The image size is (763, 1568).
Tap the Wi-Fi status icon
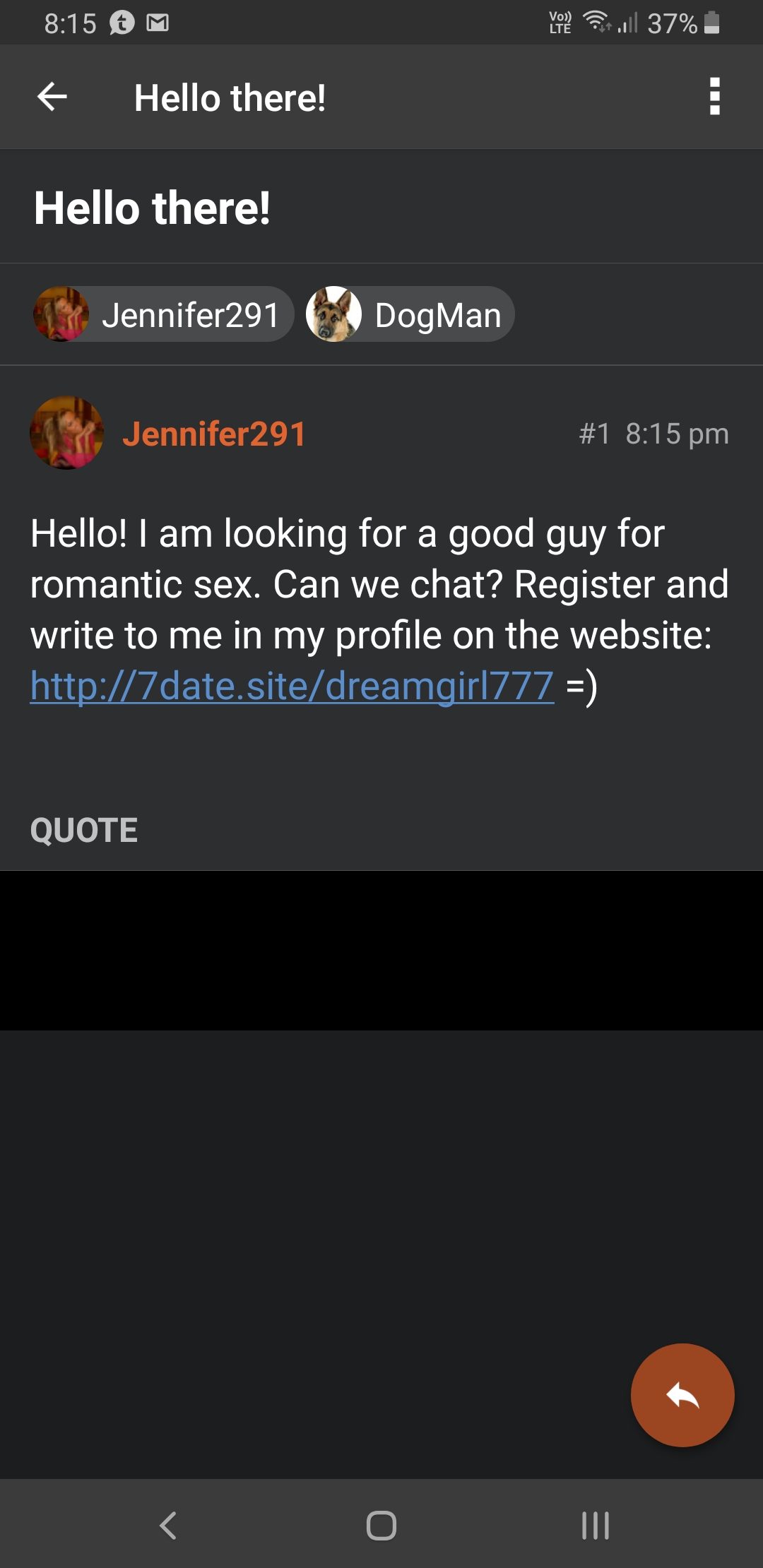pos(597,22)
